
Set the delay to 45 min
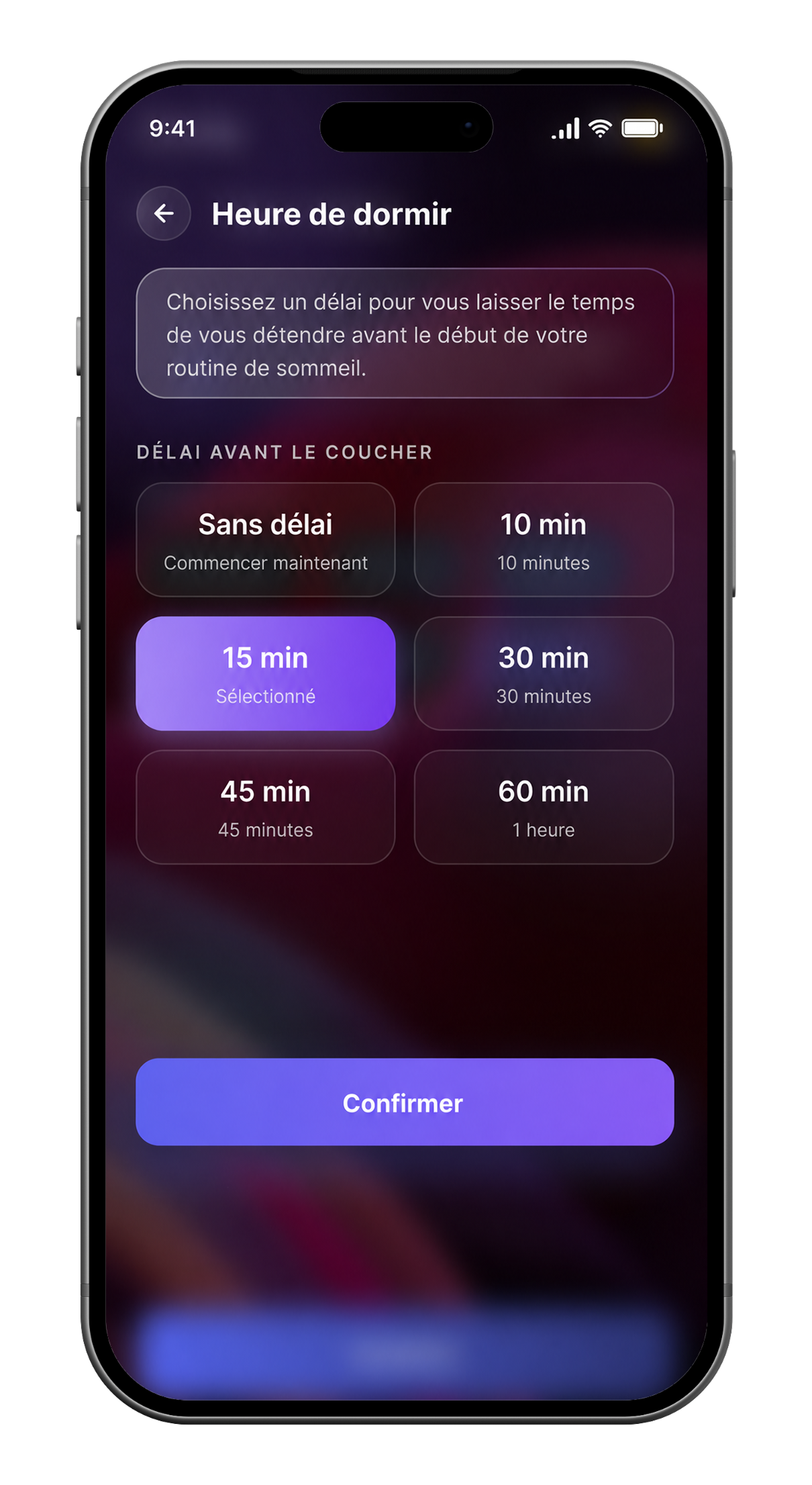tap(266, 807)
